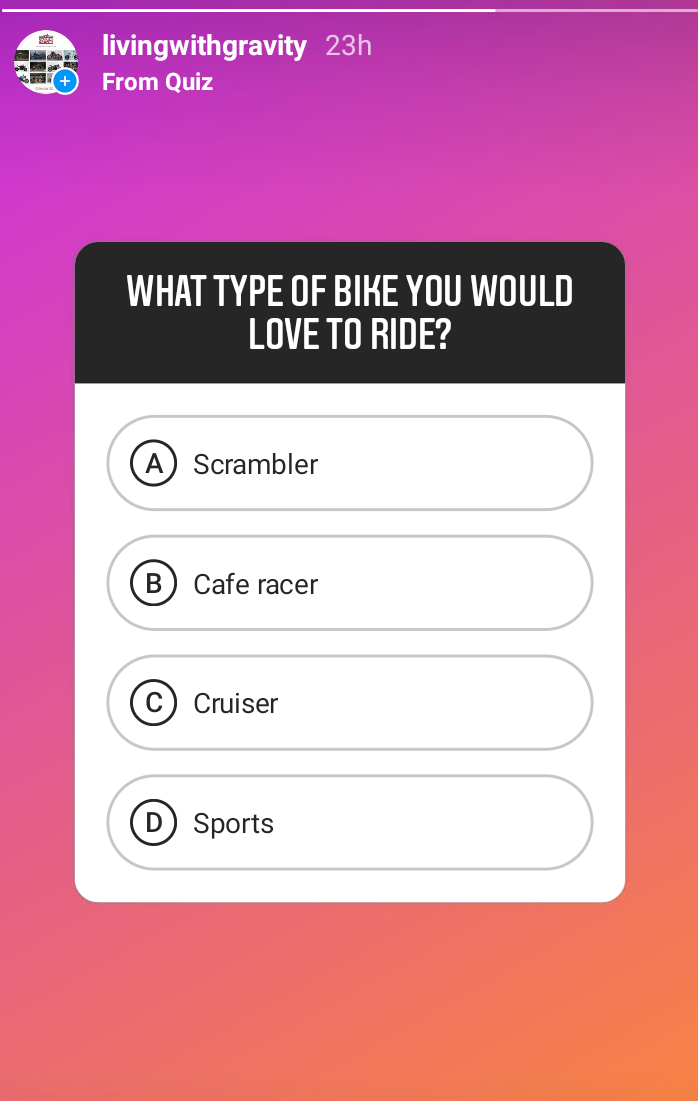This screenshot has height=1101, width=698.
Task: Select answer A Scrambler
Action: (x=349, y=464)
